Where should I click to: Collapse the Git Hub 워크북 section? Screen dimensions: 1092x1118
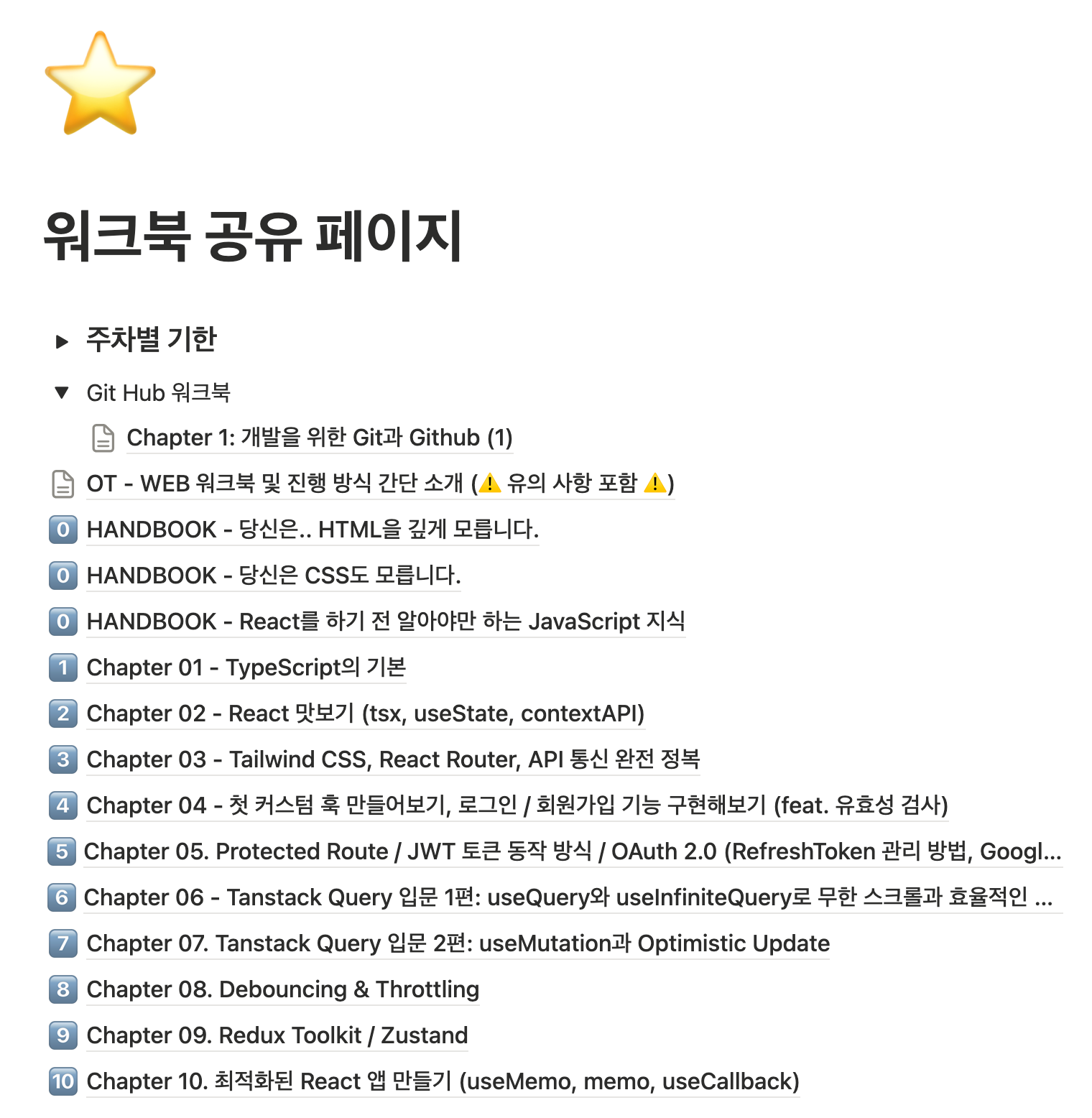62,393
